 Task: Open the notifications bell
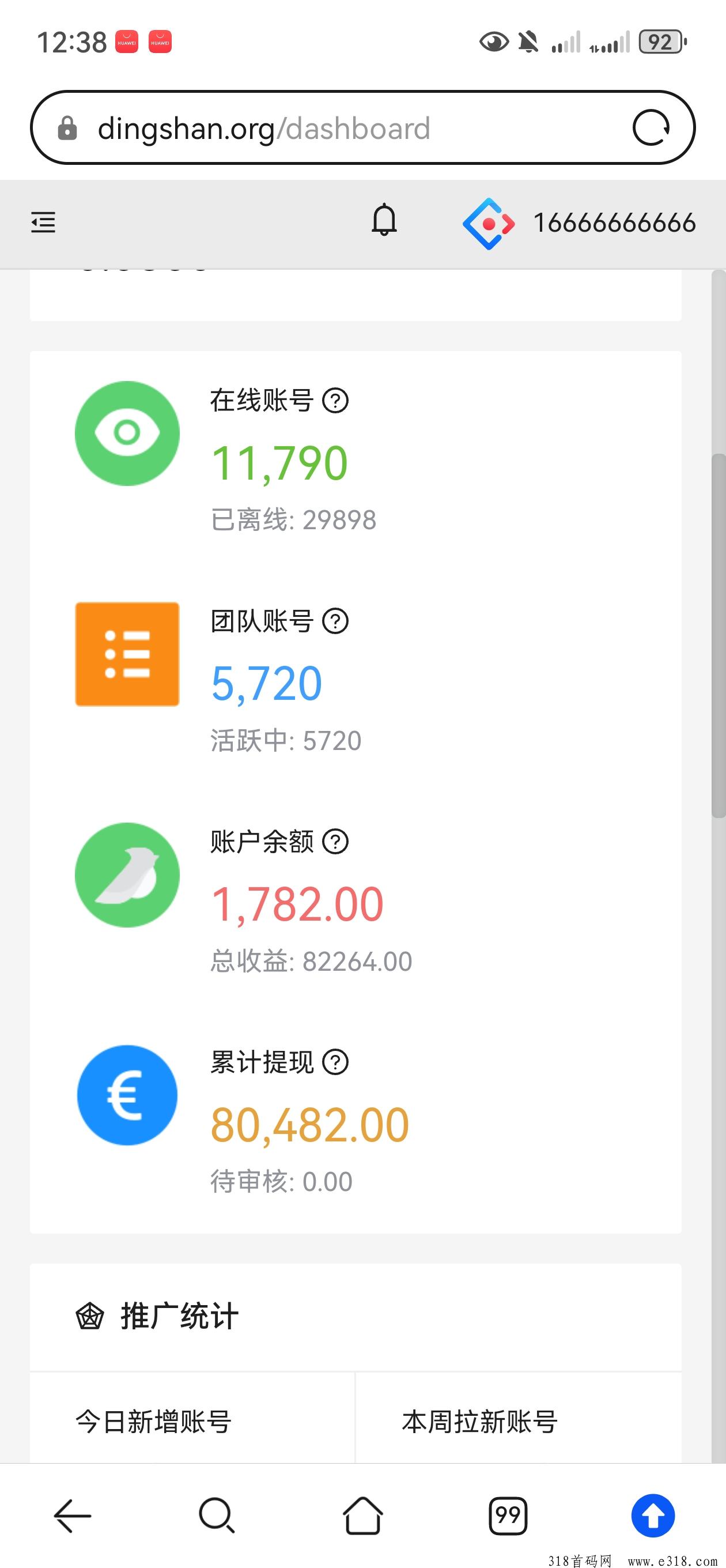click(x=384, y=221)
